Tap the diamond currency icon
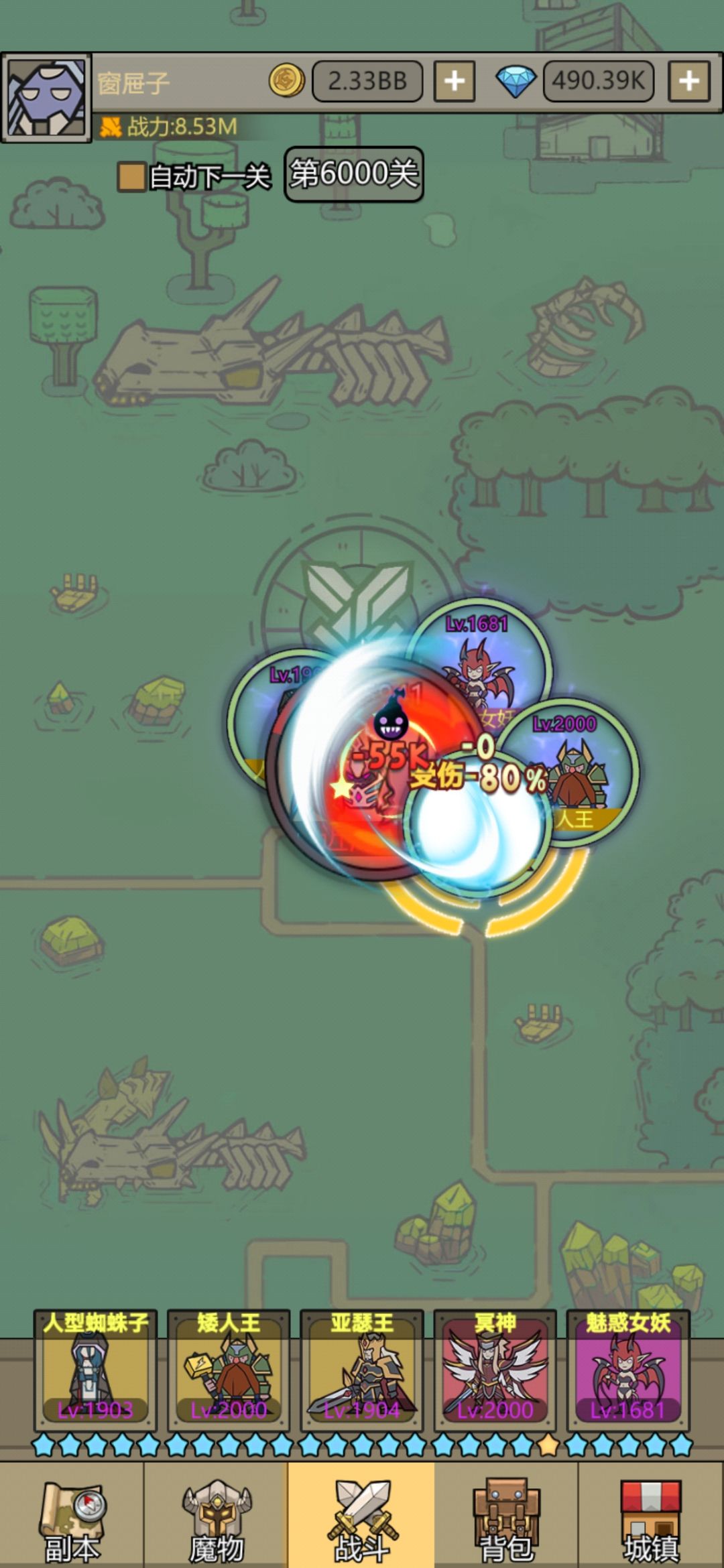 pyautogui.click(x=516, y=82)
